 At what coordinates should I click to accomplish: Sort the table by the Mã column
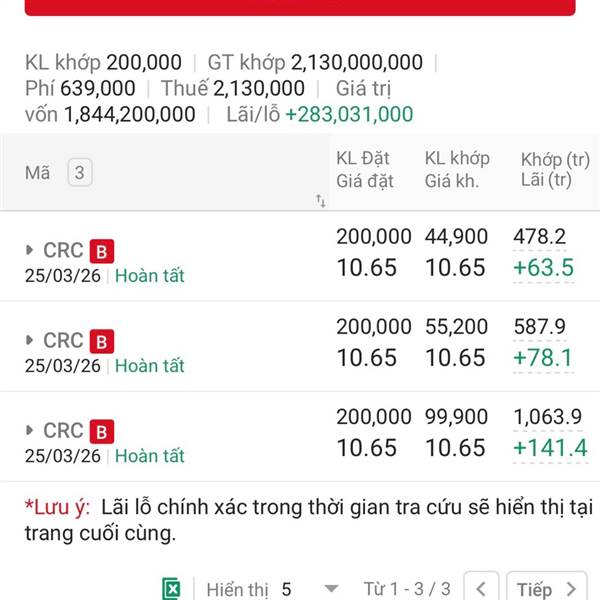pyautogui.click(x=321, y=201)
